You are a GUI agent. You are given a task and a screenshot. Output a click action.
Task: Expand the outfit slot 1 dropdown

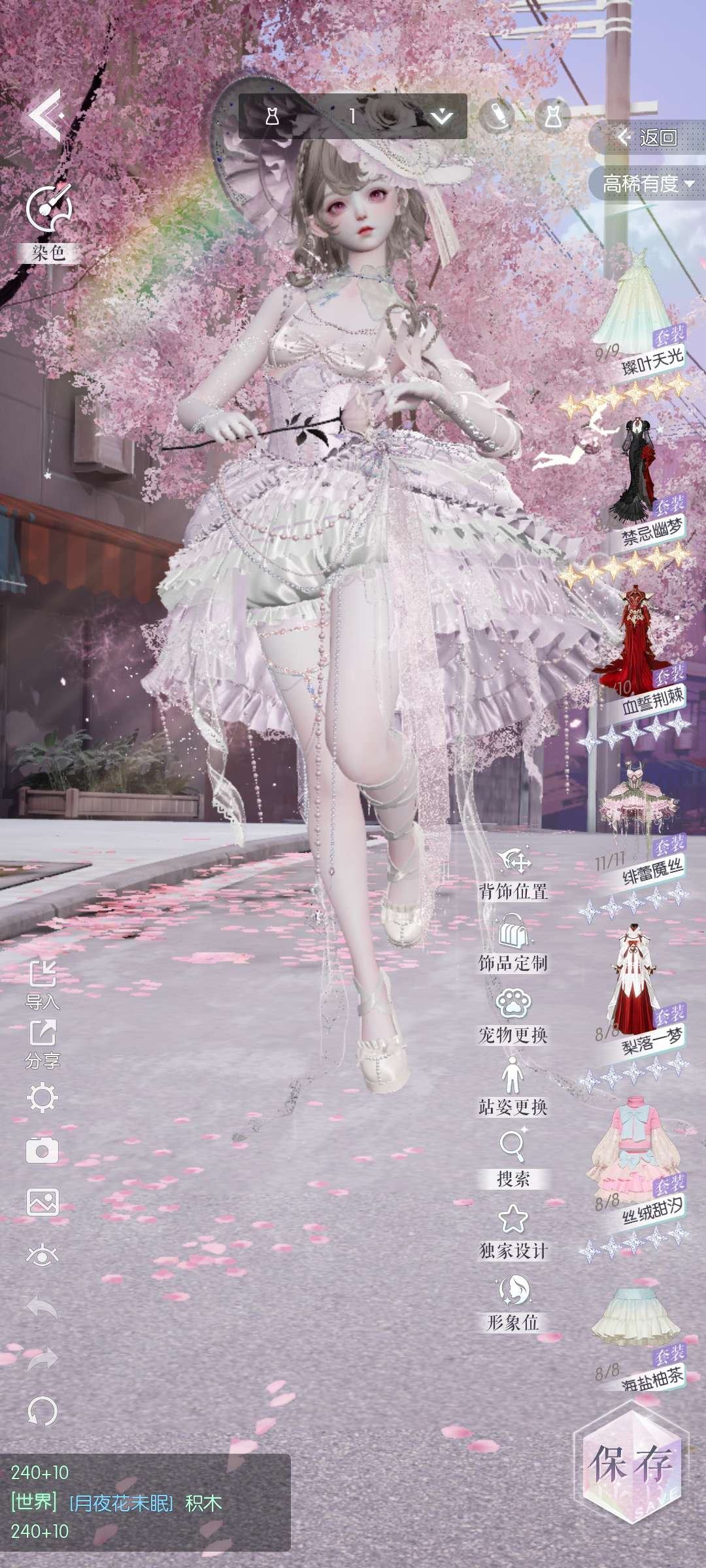point(442,117)
